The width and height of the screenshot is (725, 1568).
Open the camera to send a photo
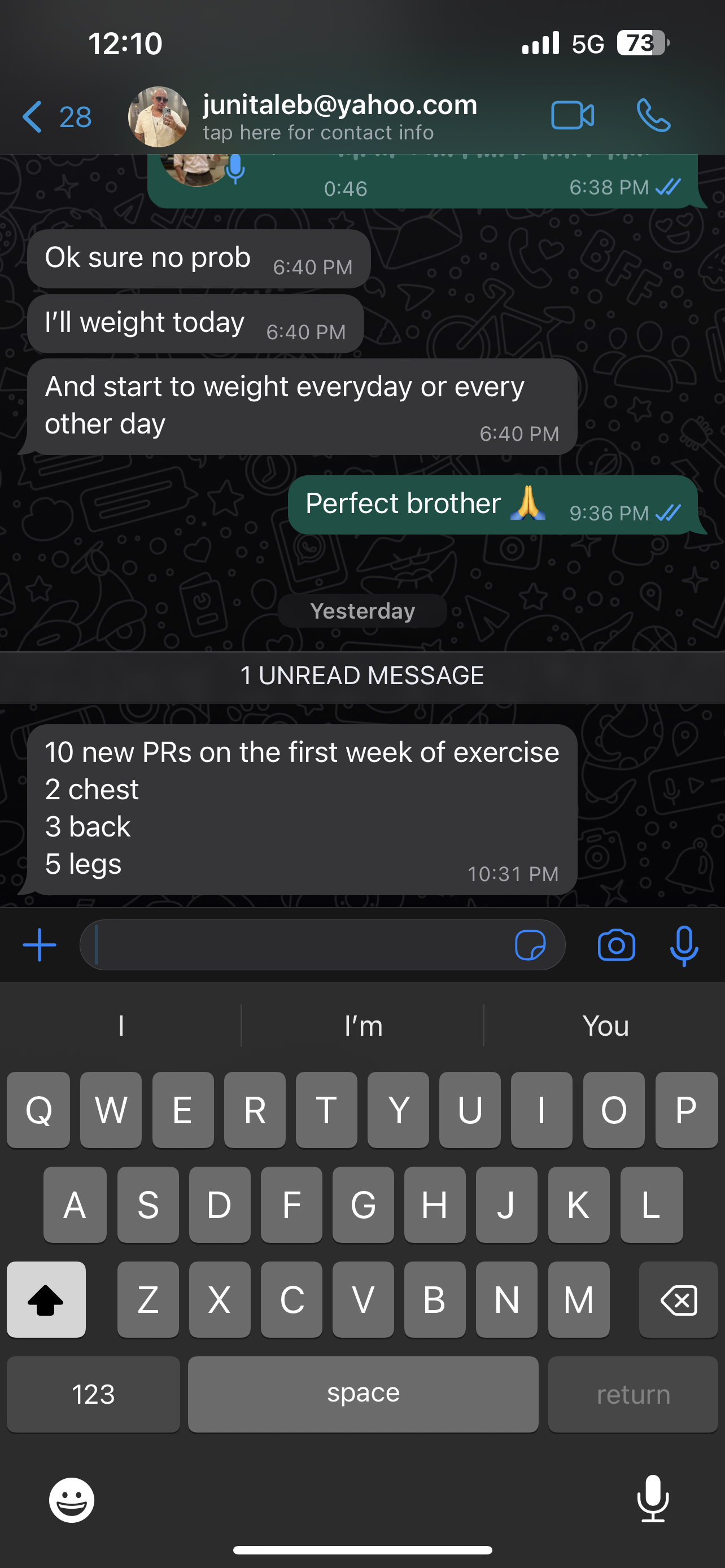pyautogui.click(x=616, y=945)
